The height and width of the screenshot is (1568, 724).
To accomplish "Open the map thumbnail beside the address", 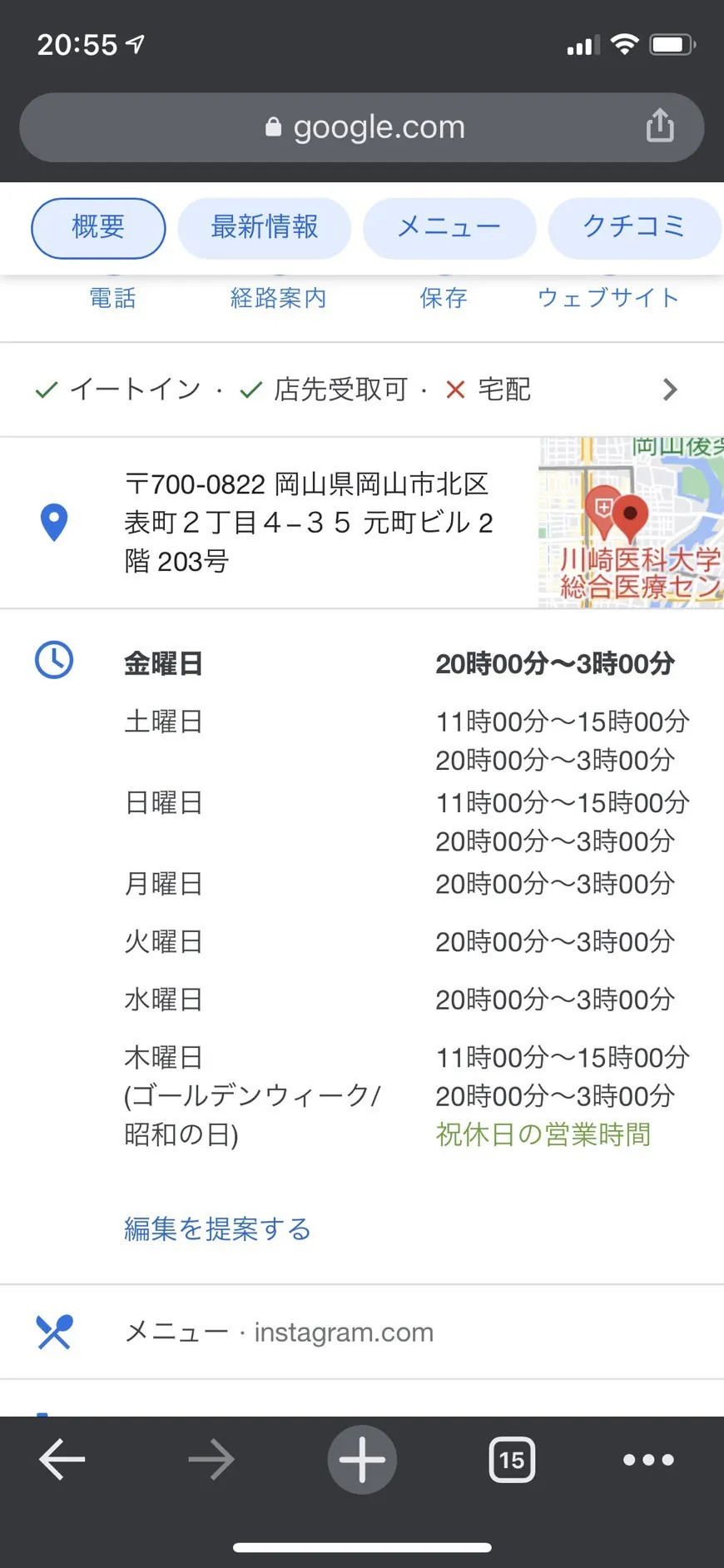I will 631,523.
